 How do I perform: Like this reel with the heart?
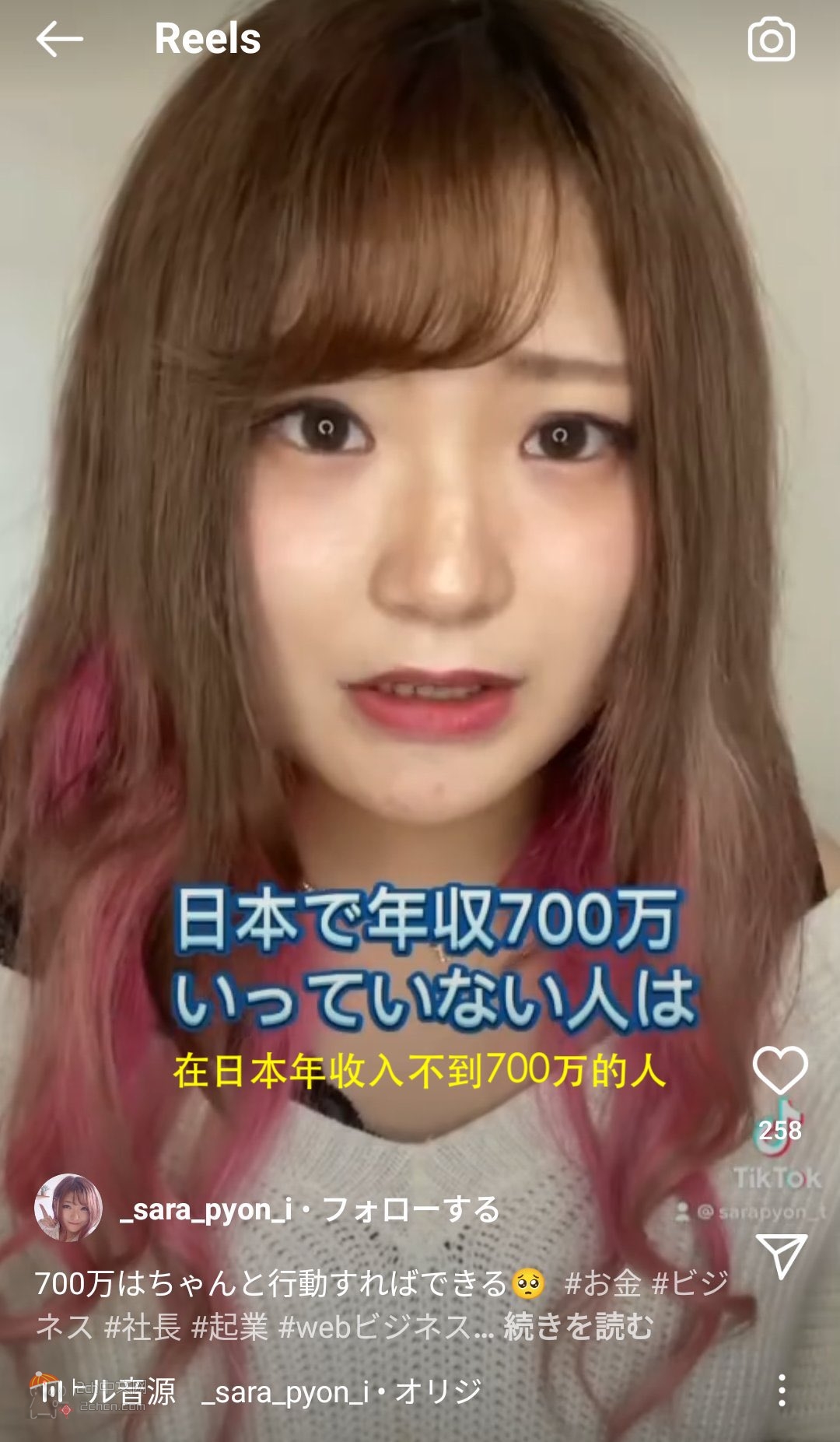tap(780, 1071)
